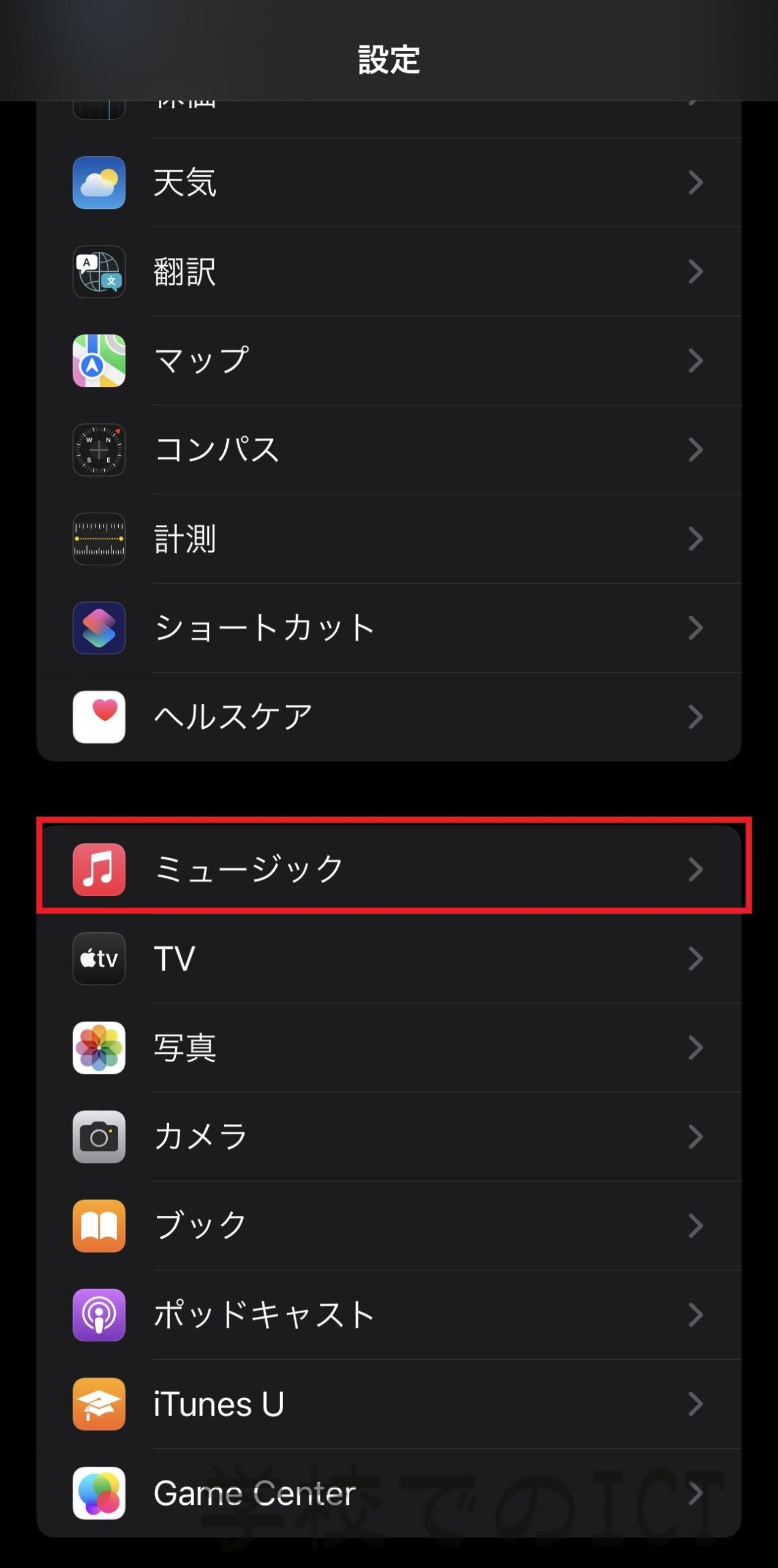This screenshot has width=778, height=1568.
Task: Open コンパス settings
Action: (389, 450)
